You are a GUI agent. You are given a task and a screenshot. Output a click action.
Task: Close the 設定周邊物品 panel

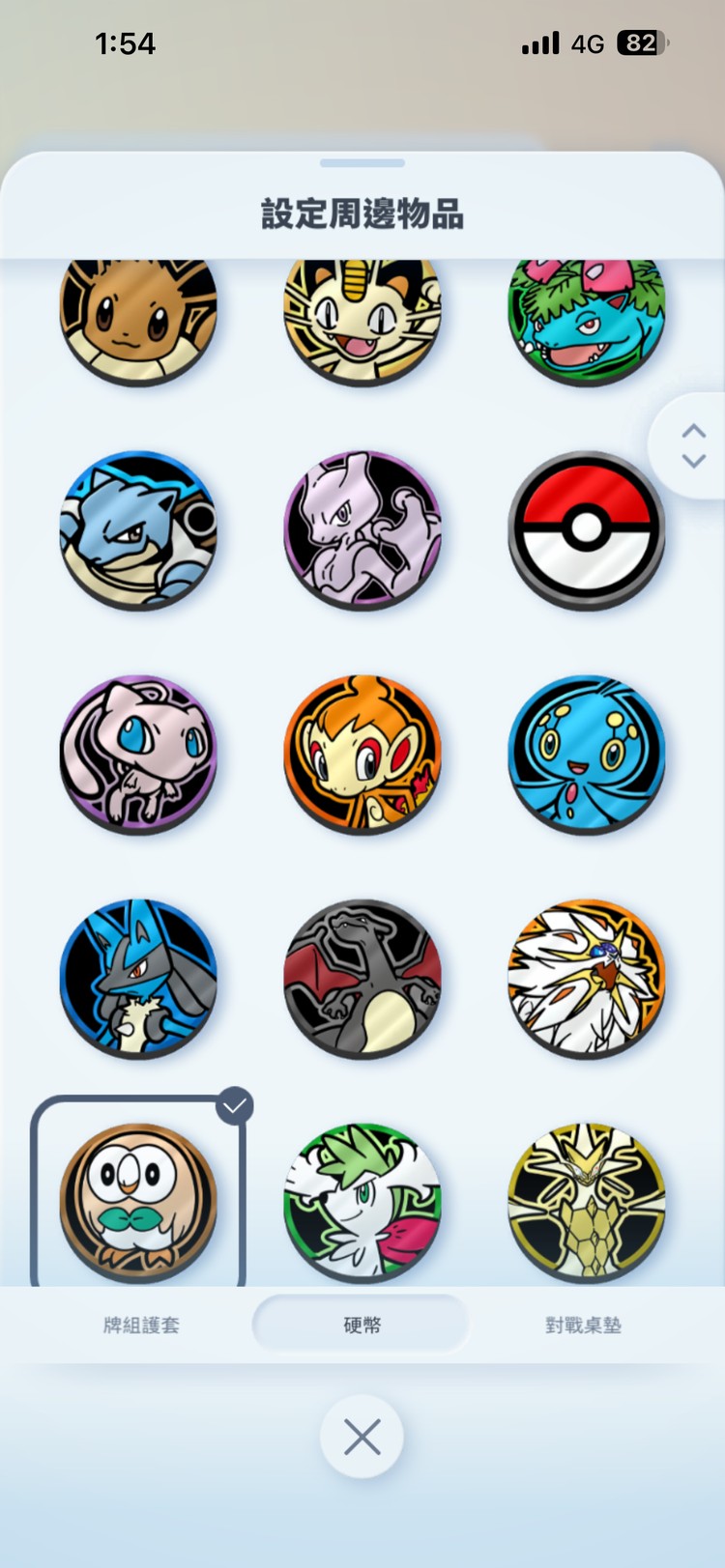362,1437
